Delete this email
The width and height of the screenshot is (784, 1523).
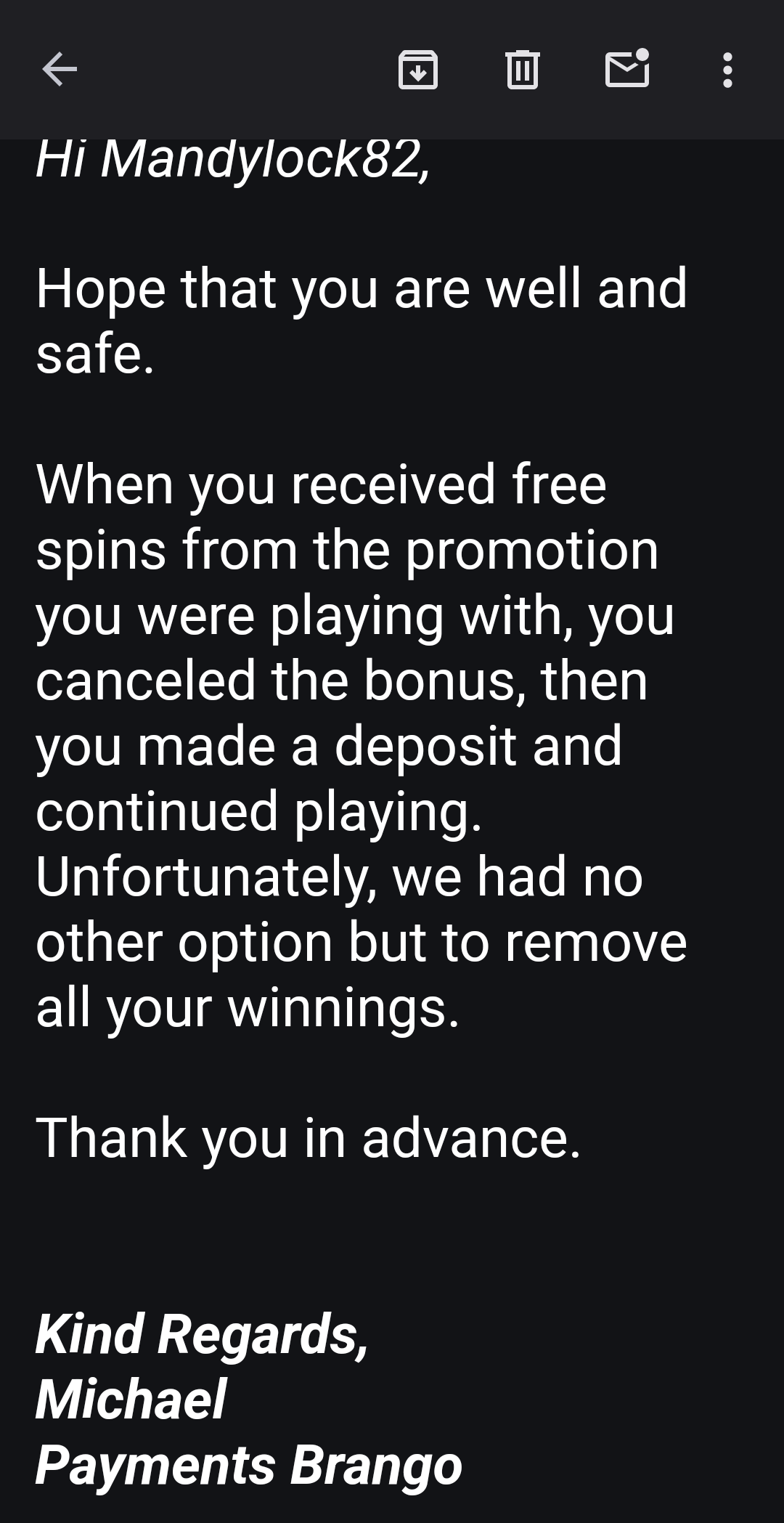coord(522,70)
